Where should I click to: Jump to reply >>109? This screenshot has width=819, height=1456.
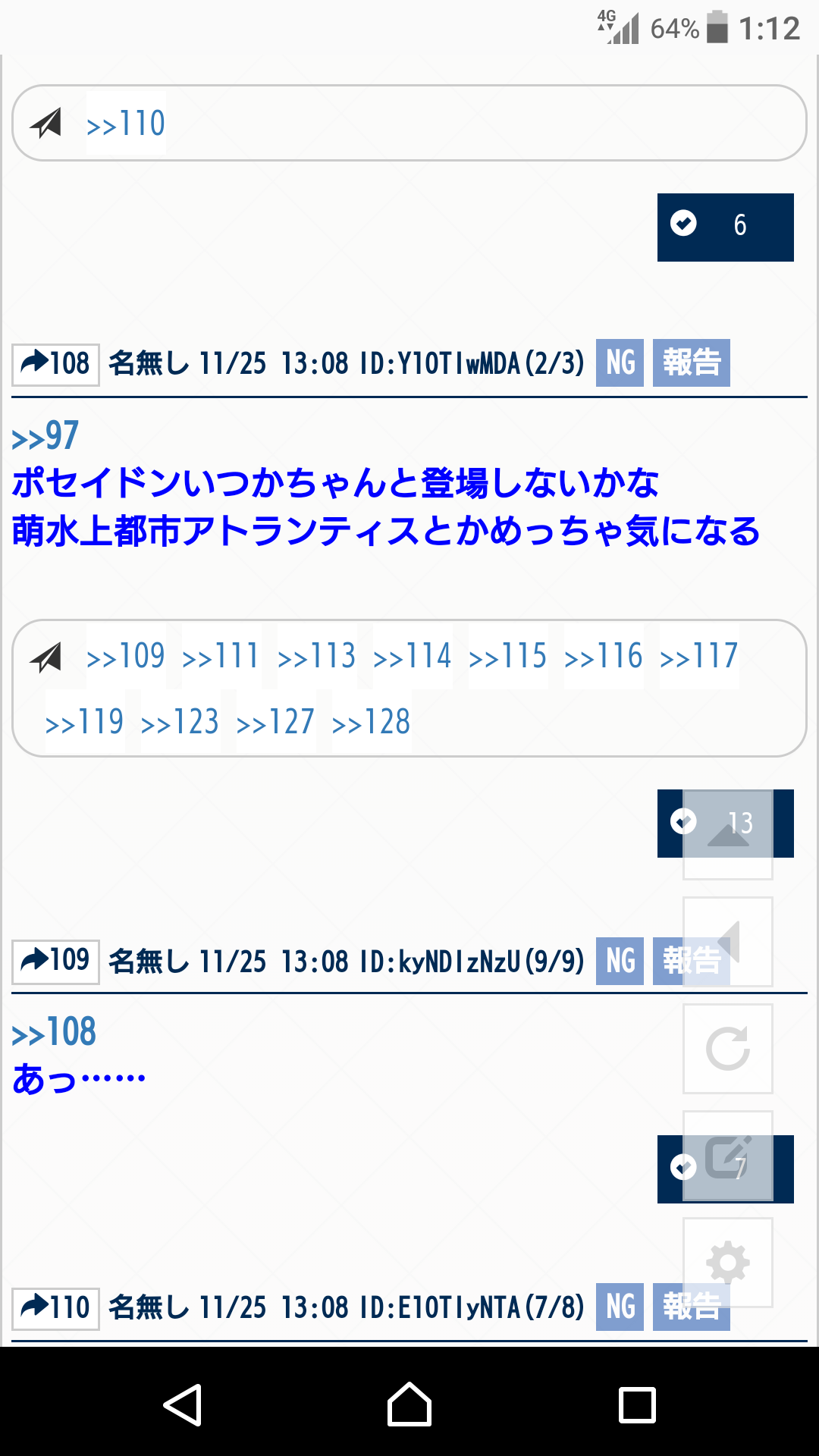(x=126, y=657)
